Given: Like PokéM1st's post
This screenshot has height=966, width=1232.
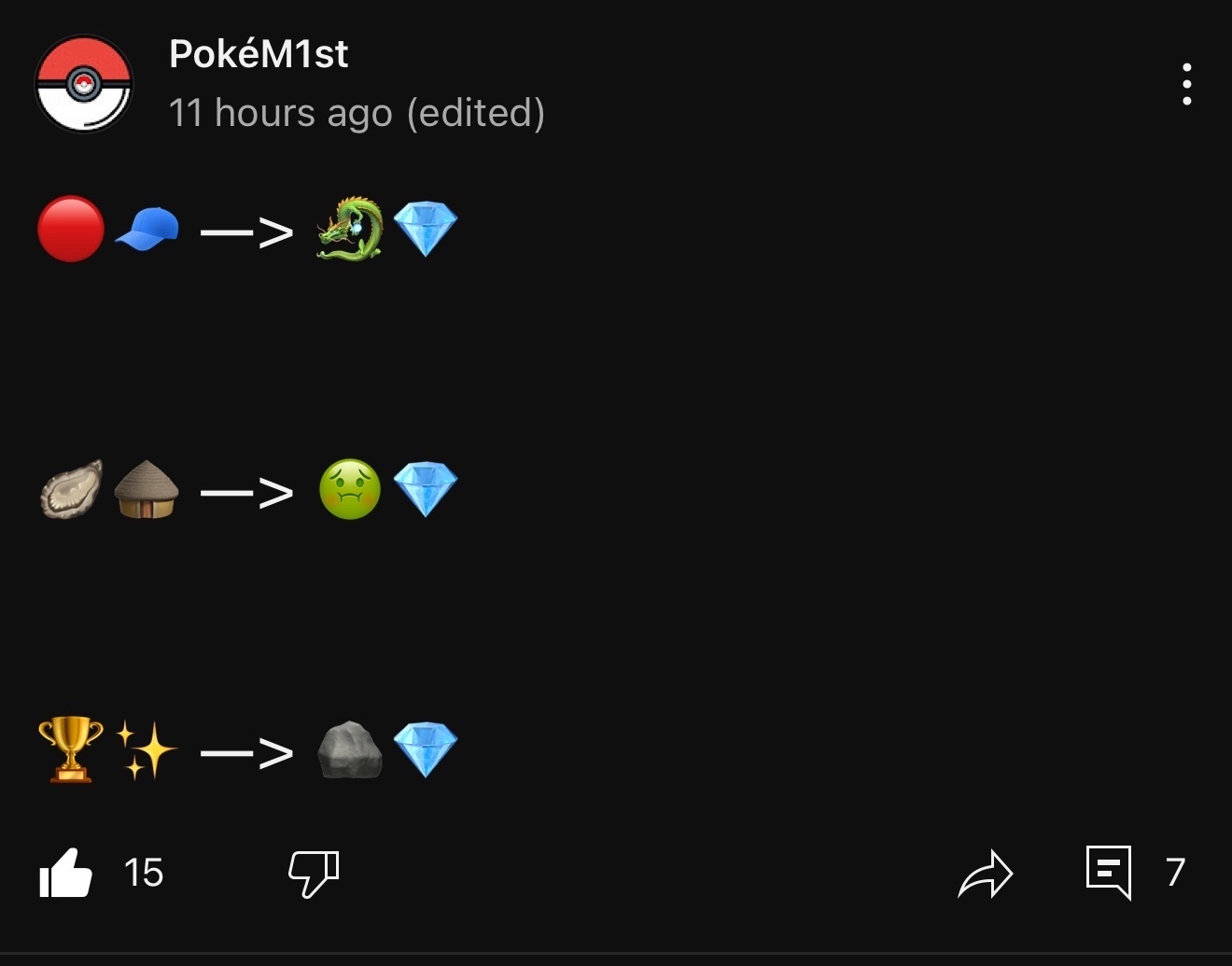Looking at the screenshot, I should [66, 874].
